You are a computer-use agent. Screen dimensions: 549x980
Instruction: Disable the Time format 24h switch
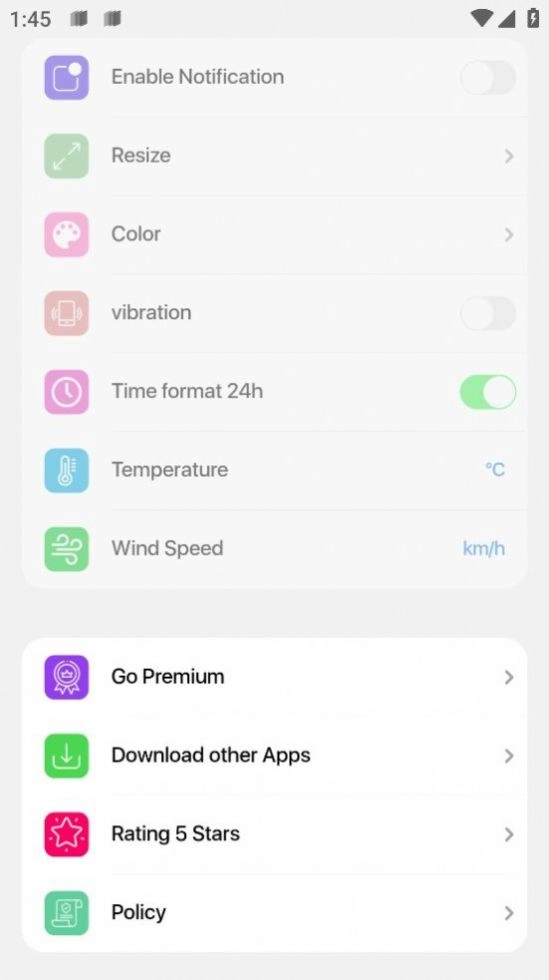tap(488, 392)
